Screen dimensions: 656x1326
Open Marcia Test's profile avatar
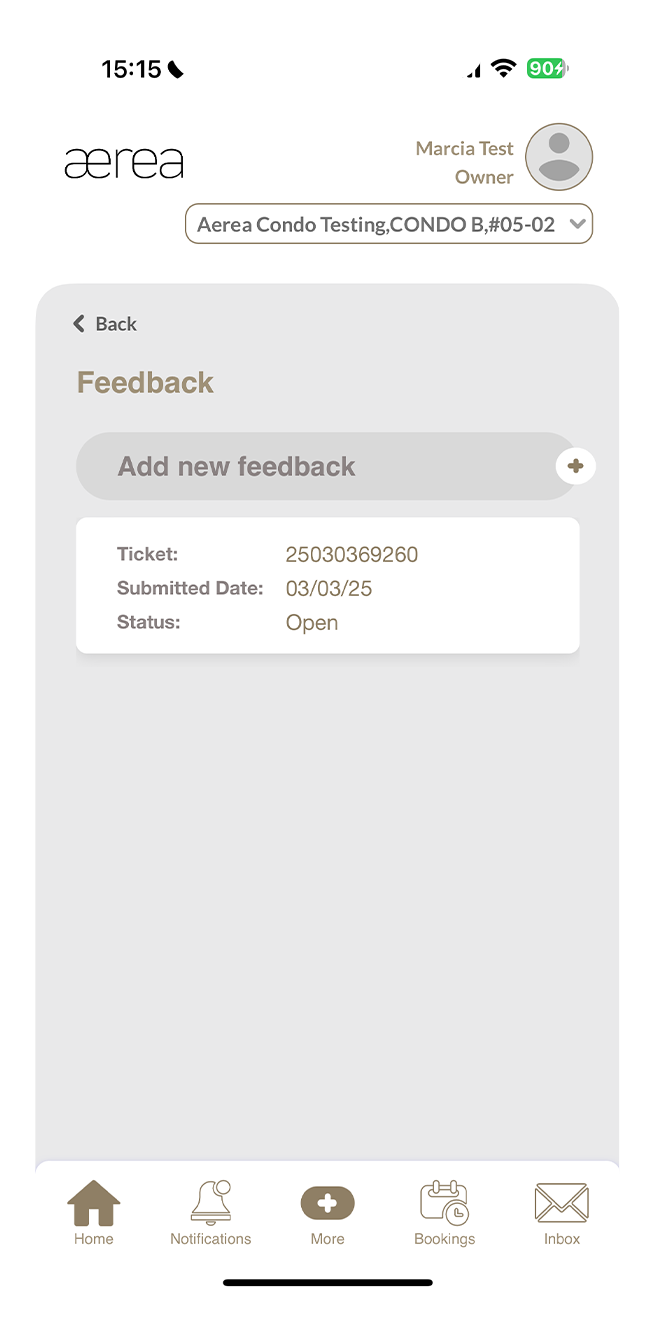(559, 157)
